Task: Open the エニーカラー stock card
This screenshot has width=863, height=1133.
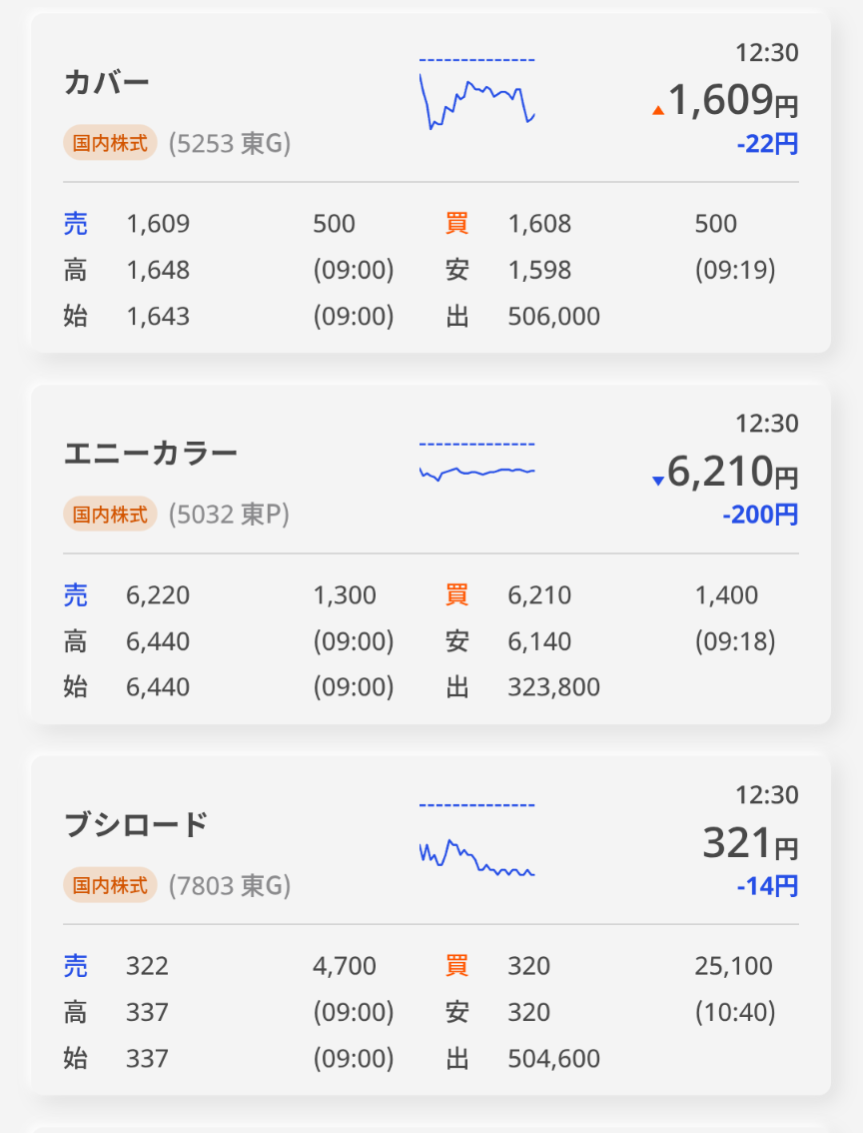Action: point(150,454)
